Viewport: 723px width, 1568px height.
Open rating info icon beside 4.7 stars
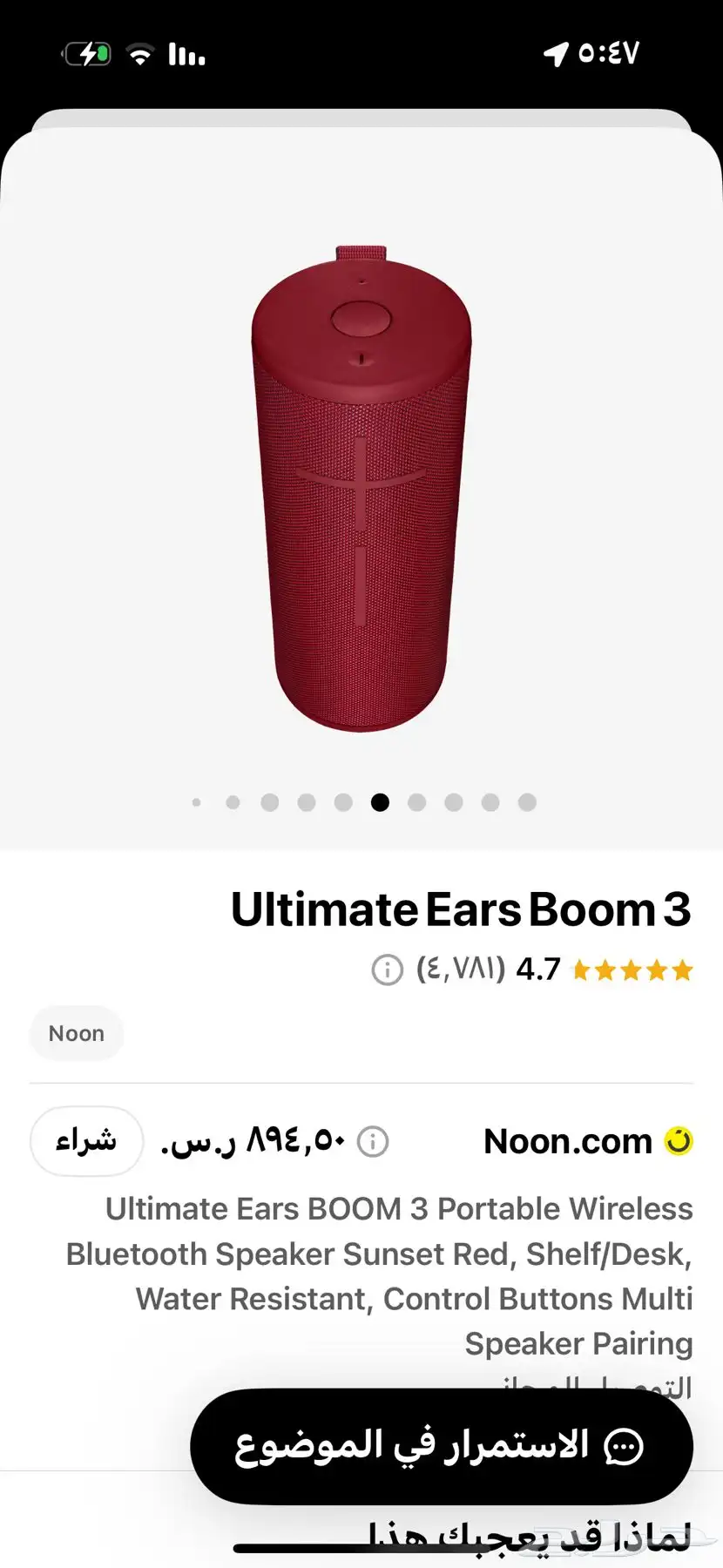pyautogui.click(x=387, y=970)
